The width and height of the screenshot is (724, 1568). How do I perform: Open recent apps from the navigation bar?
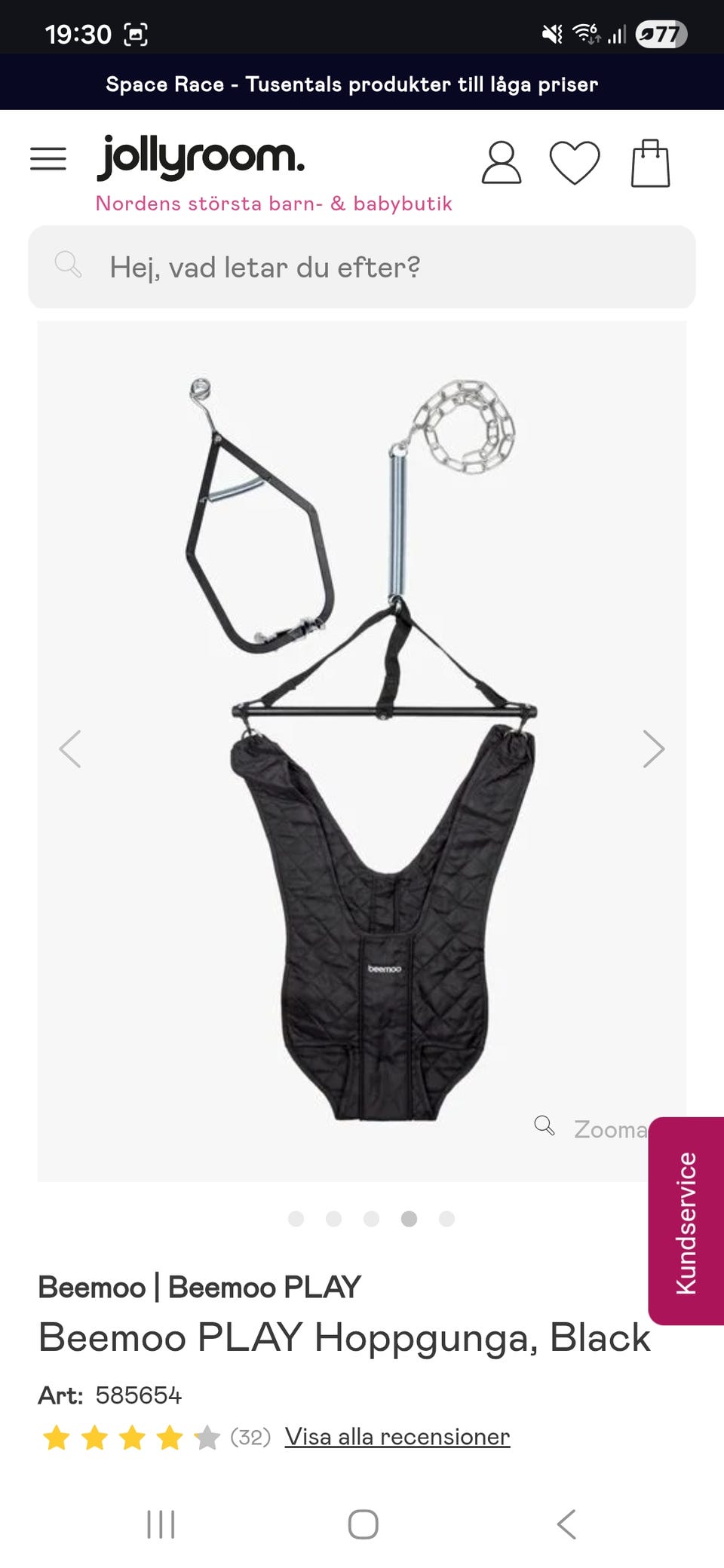161,1524
